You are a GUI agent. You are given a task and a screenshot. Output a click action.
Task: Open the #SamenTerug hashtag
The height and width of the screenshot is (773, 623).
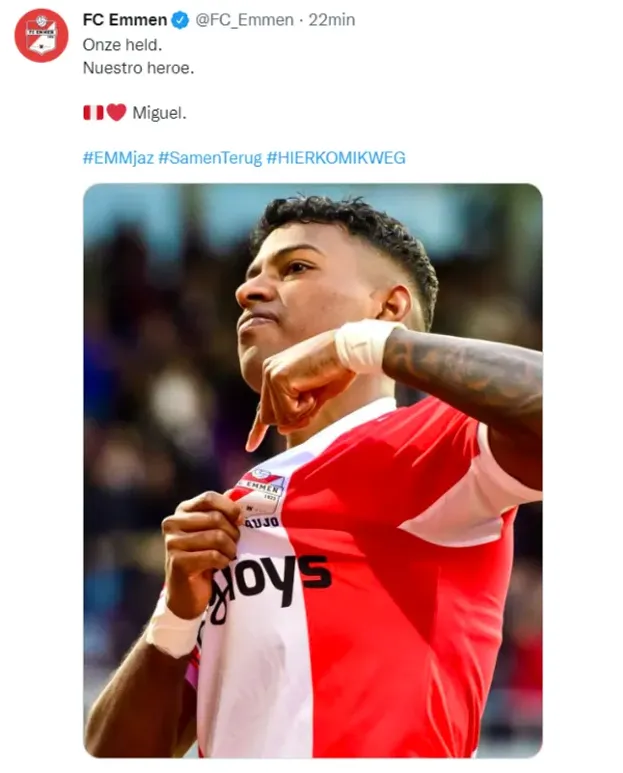tap(210, 158)
